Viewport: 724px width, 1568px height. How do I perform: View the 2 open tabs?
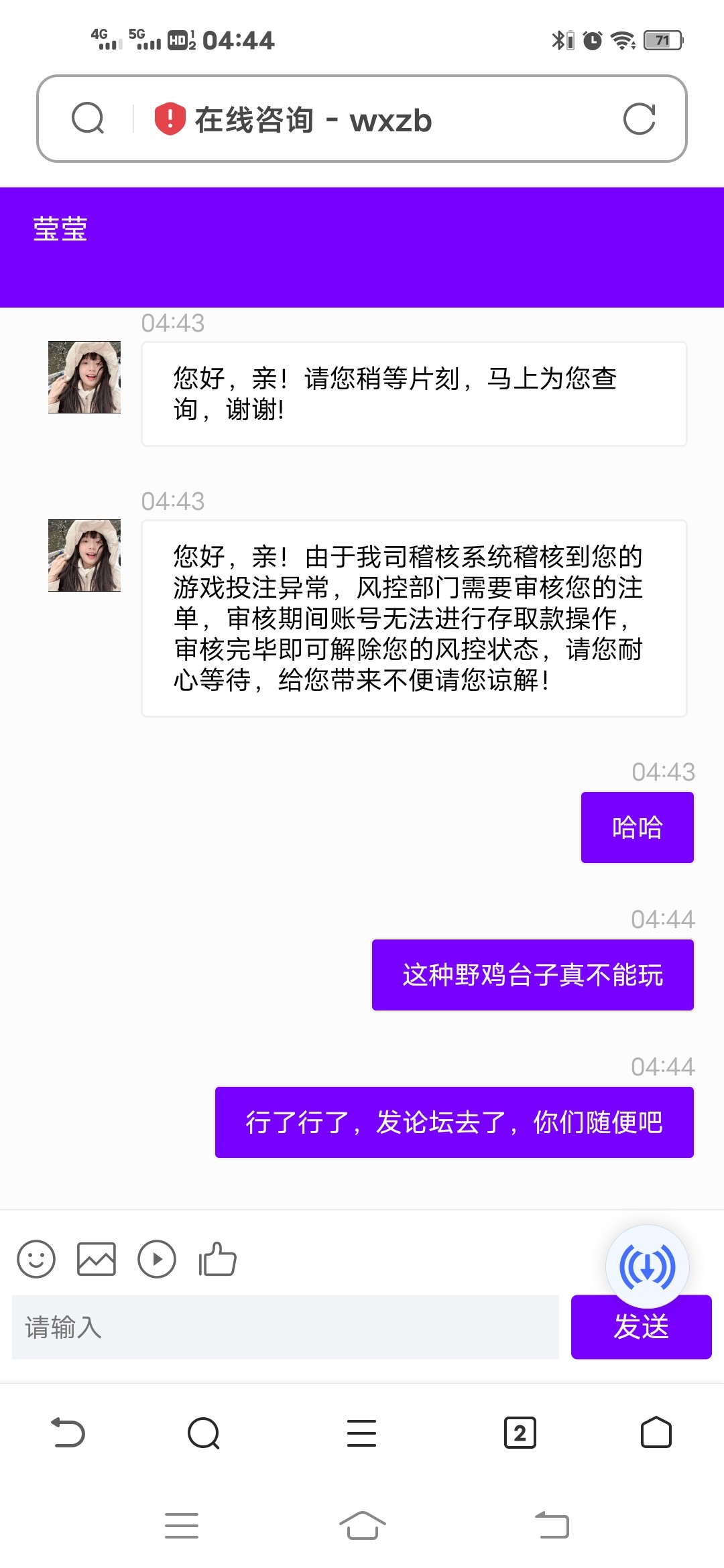click(520, 1433)
